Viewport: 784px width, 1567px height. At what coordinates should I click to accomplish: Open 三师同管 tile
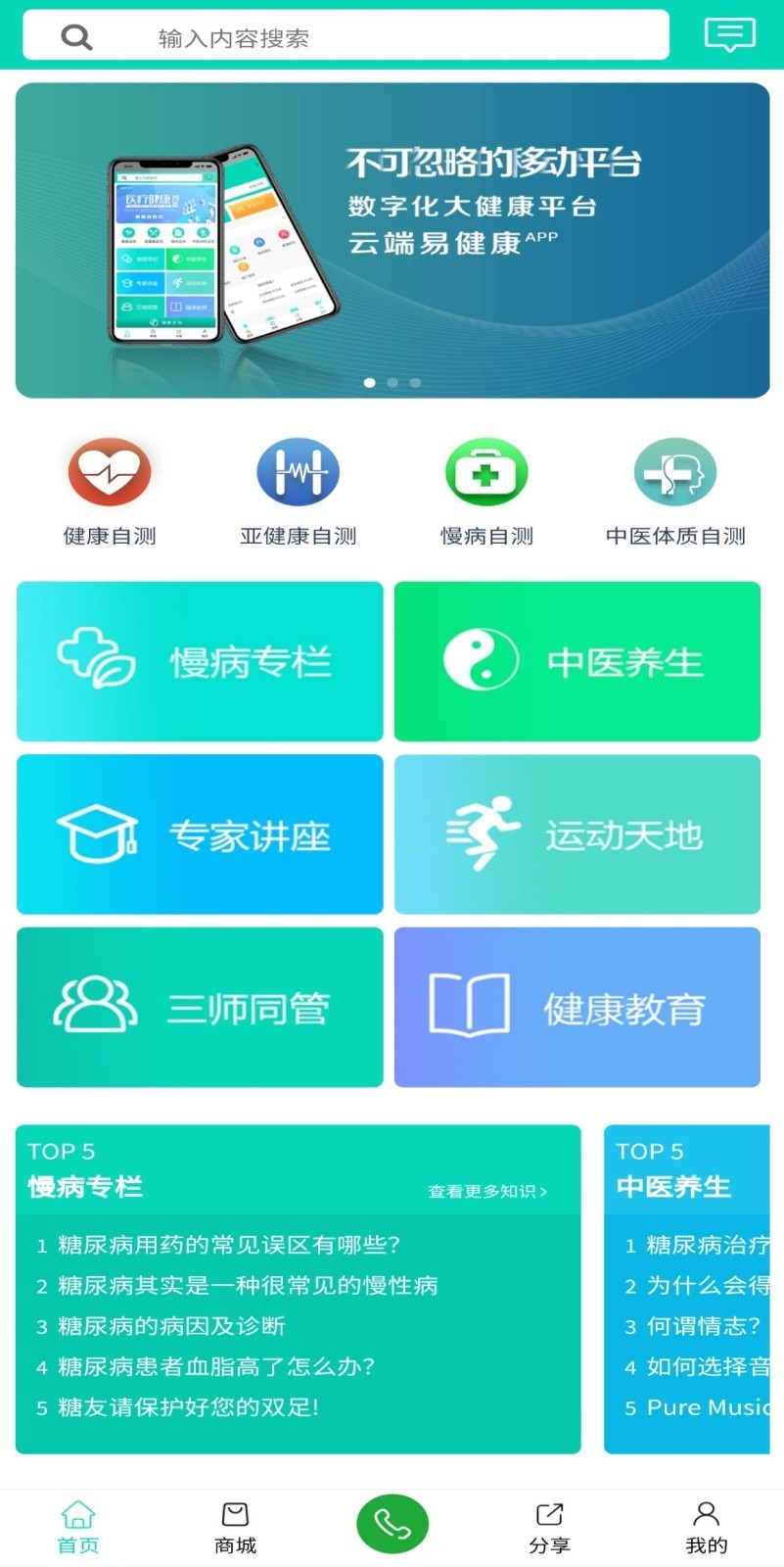coord(200,1007)
